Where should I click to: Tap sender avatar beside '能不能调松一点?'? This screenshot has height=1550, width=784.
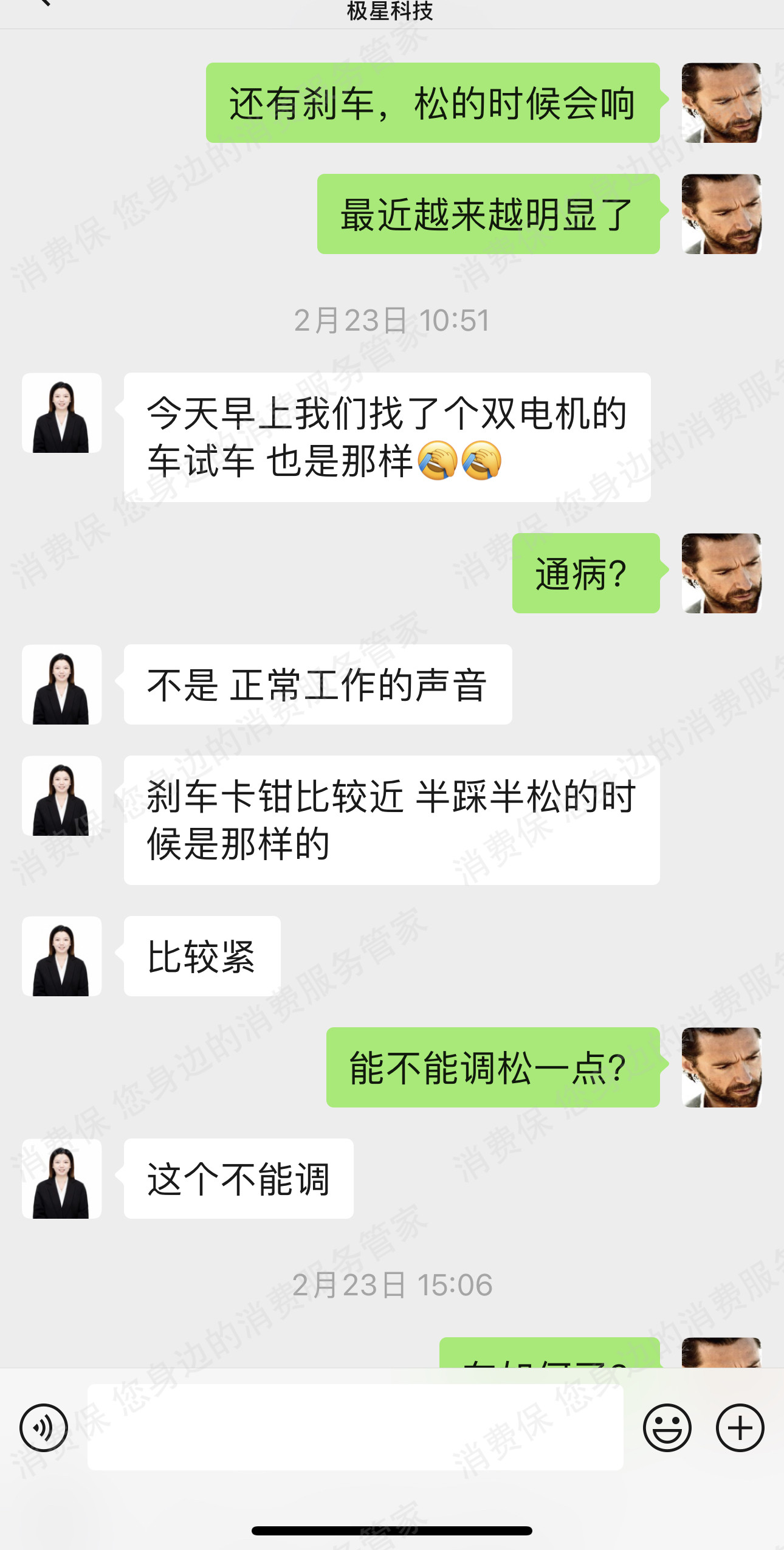click(721, 1067)
